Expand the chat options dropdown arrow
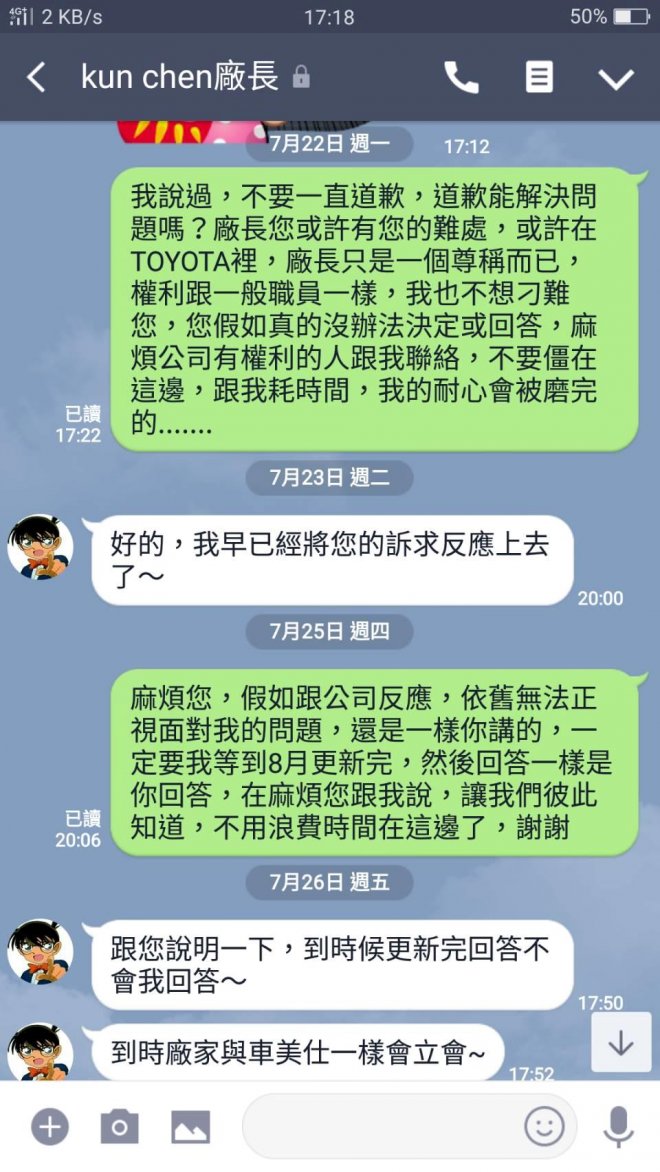660x1172 pixels. [616, 78]
